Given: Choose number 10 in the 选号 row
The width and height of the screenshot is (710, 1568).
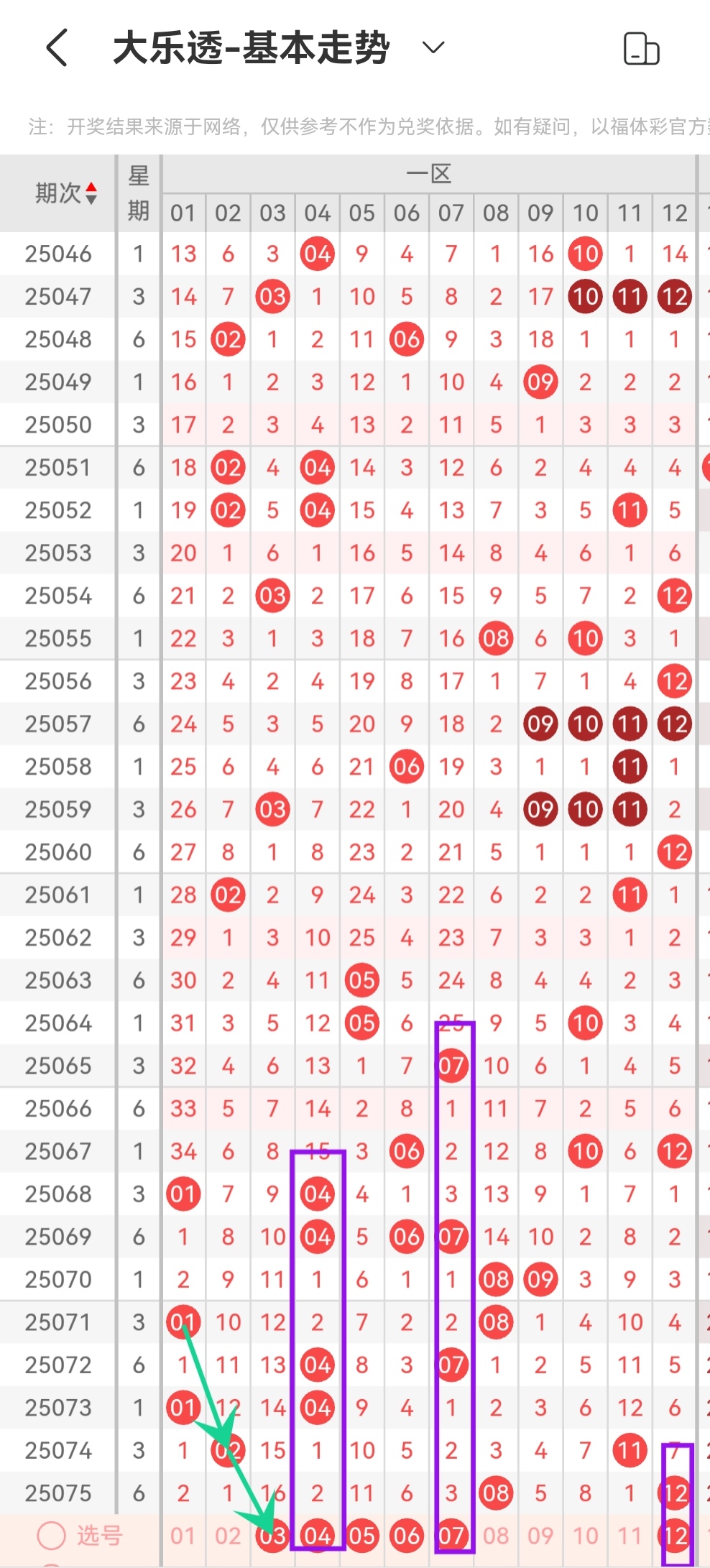Looking at the screenshot, I should point(586,1536).
